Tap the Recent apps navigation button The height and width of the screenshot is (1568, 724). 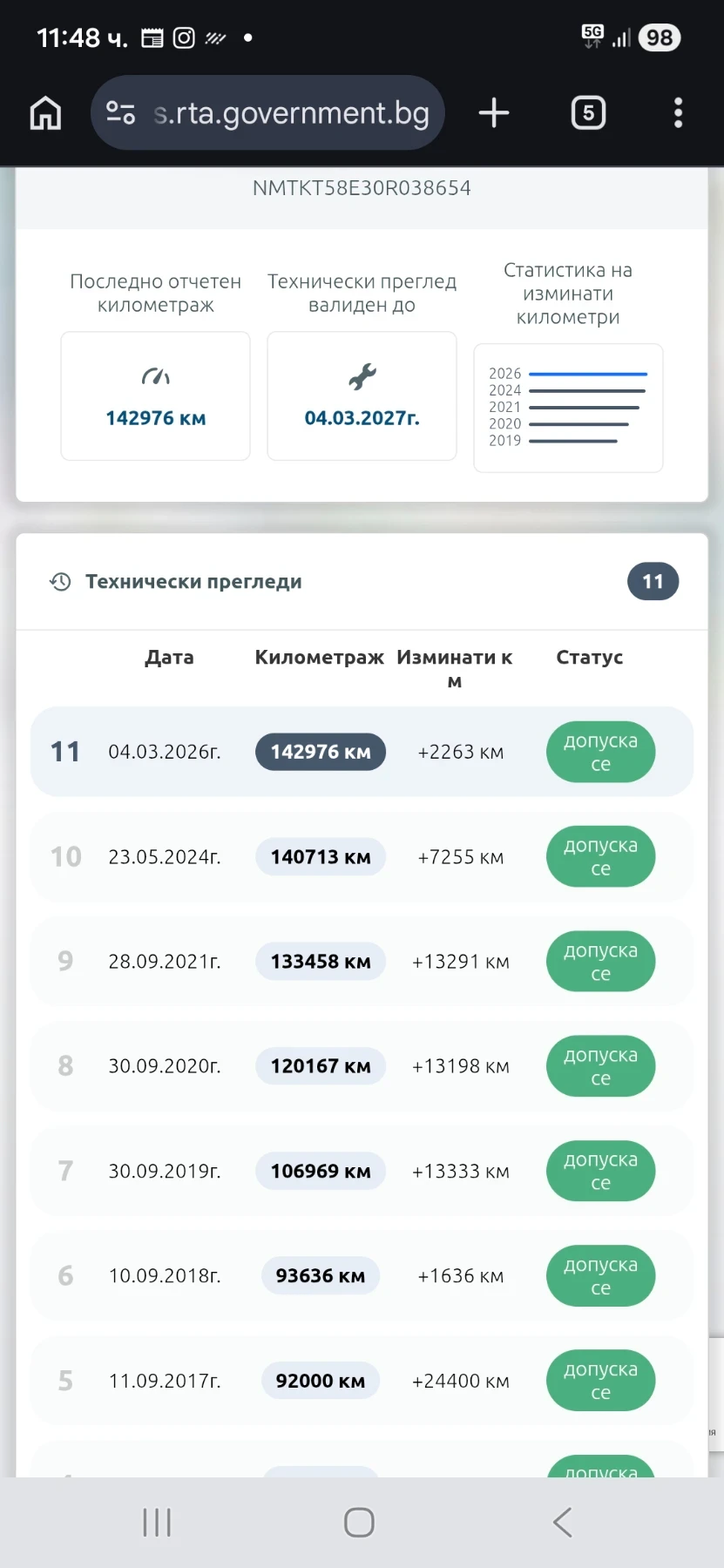pyautogui.click(x=155, y=1522)
